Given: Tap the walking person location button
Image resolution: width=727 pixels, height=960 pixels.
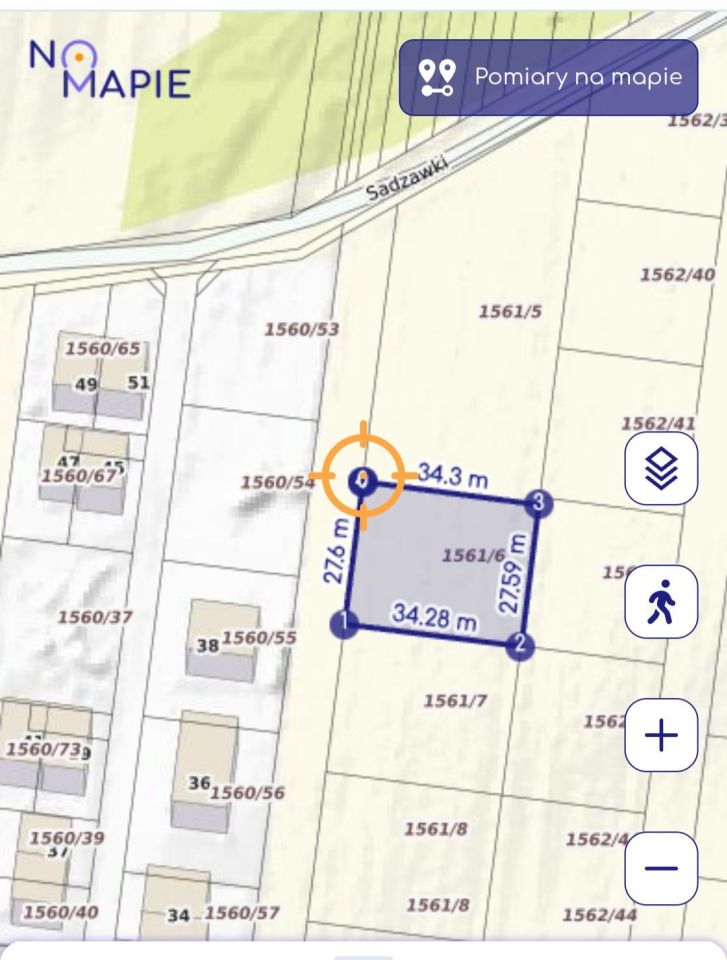Looking at the screenshot, I should [x=661, y=603].
